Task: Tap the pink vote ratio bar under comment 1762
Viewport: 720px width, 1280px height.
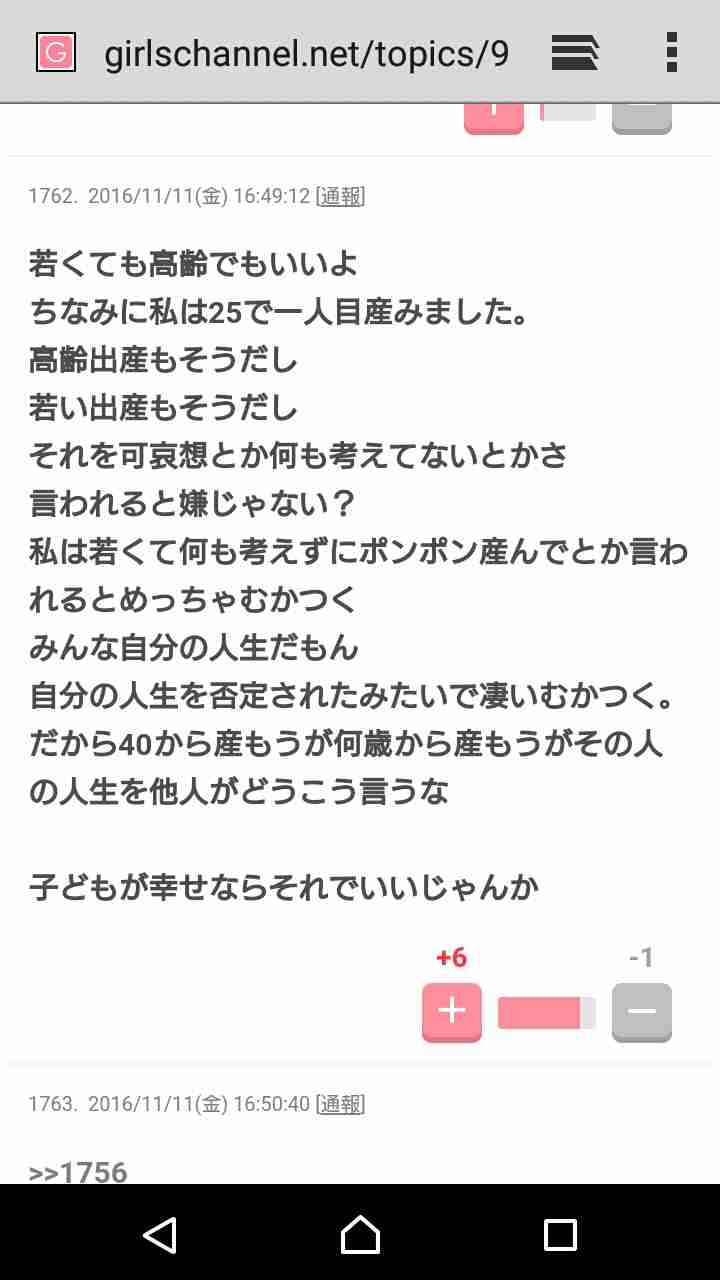Action: click(x=544, y=1012)
